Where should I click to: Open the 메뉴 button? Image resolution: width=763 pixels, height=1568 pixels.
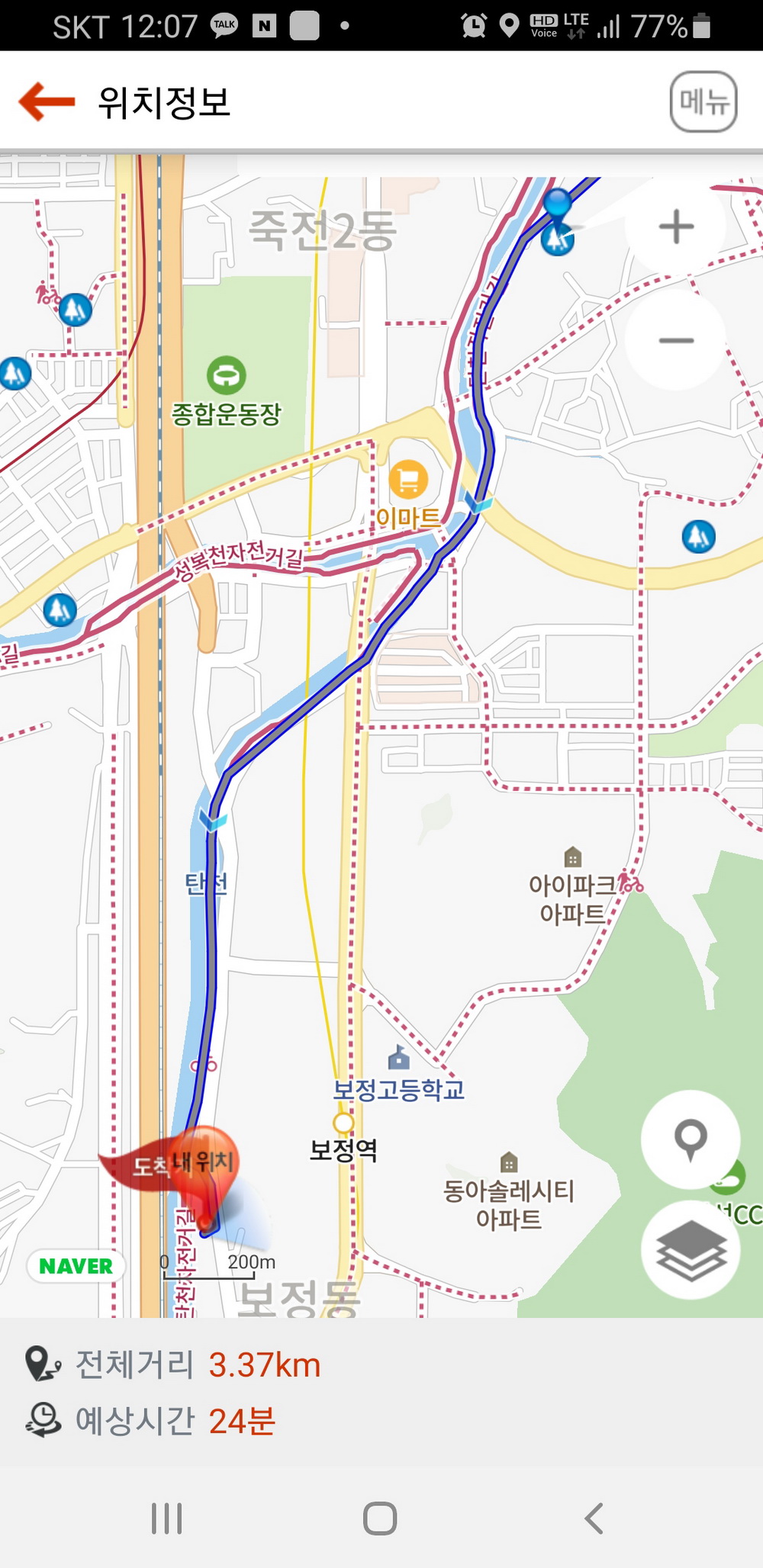pyautogui.click(x=703, y=102)
